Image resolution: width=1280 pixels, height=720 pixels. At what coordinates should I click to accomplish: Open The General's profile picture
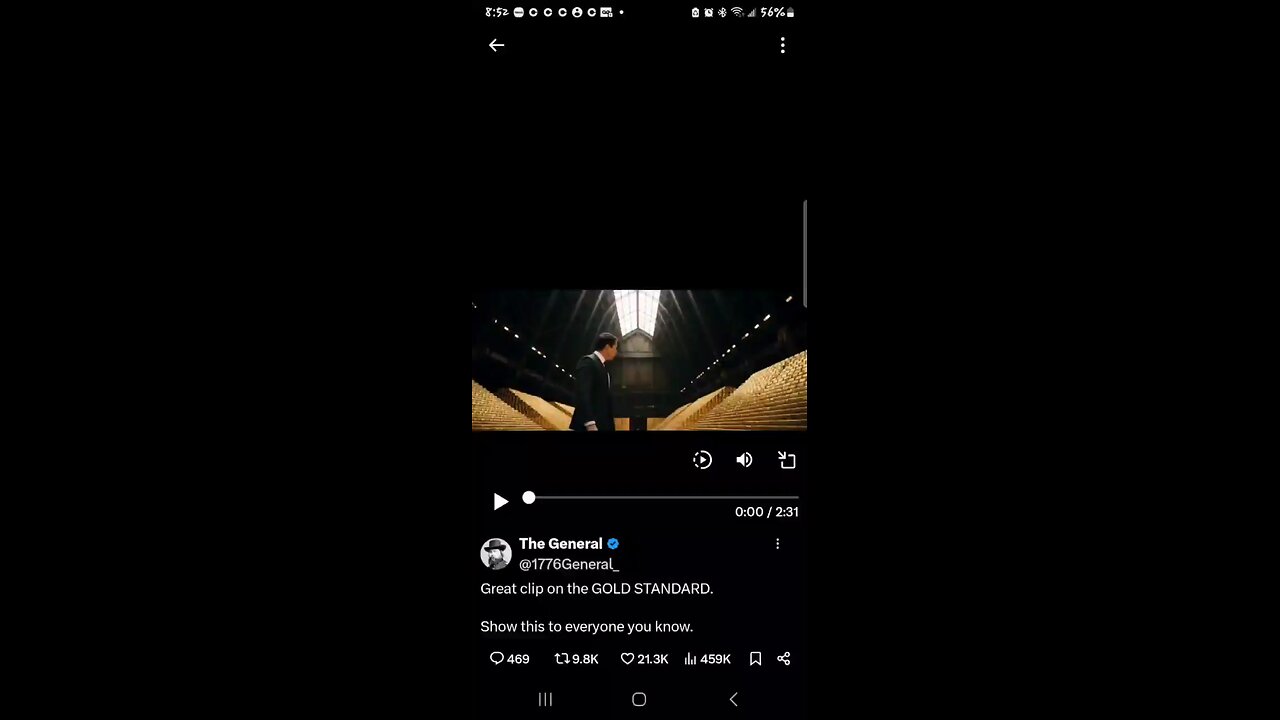pos(496,554)
